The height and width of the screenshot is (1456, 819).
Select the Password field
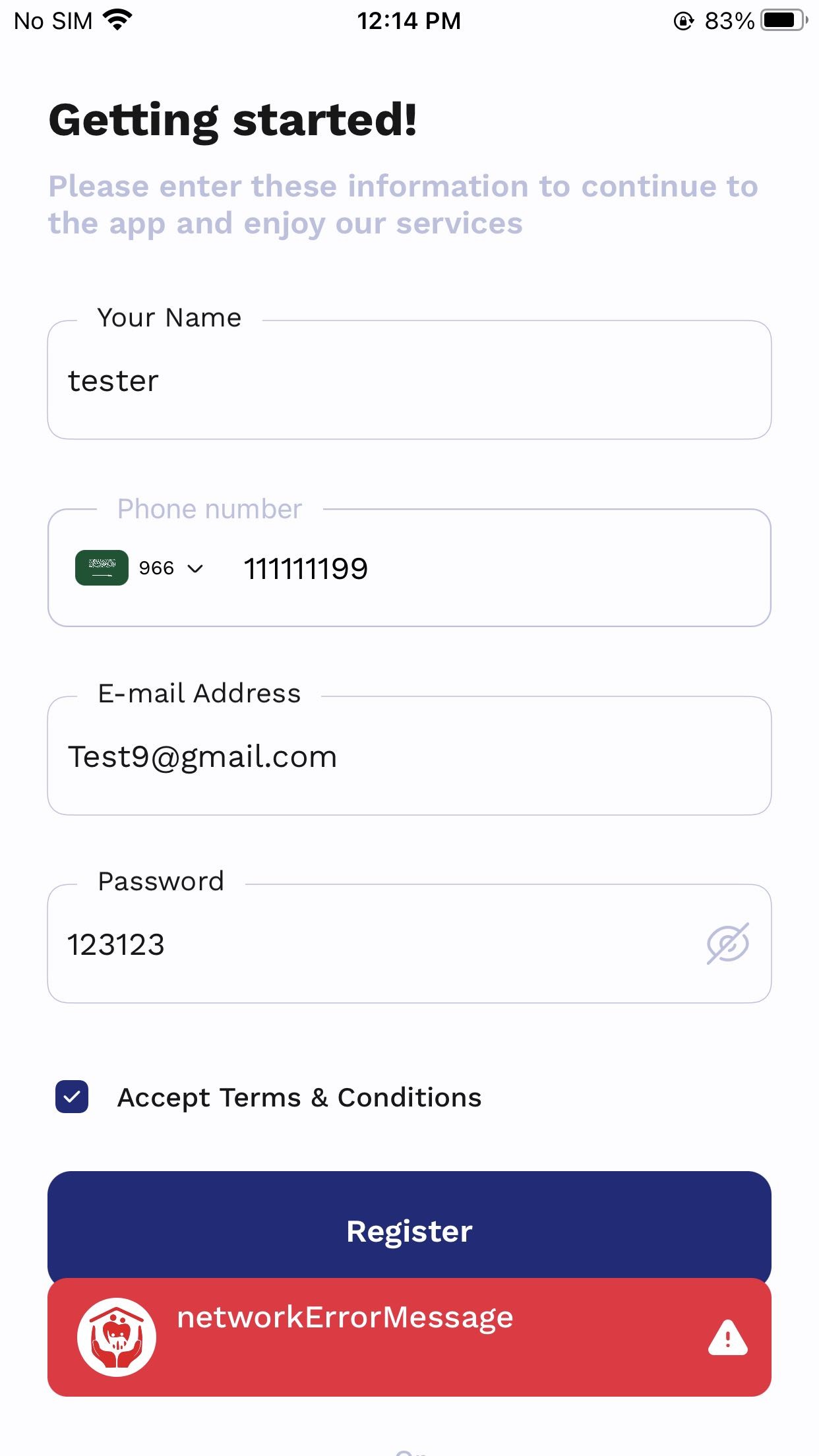pos(369,944)
